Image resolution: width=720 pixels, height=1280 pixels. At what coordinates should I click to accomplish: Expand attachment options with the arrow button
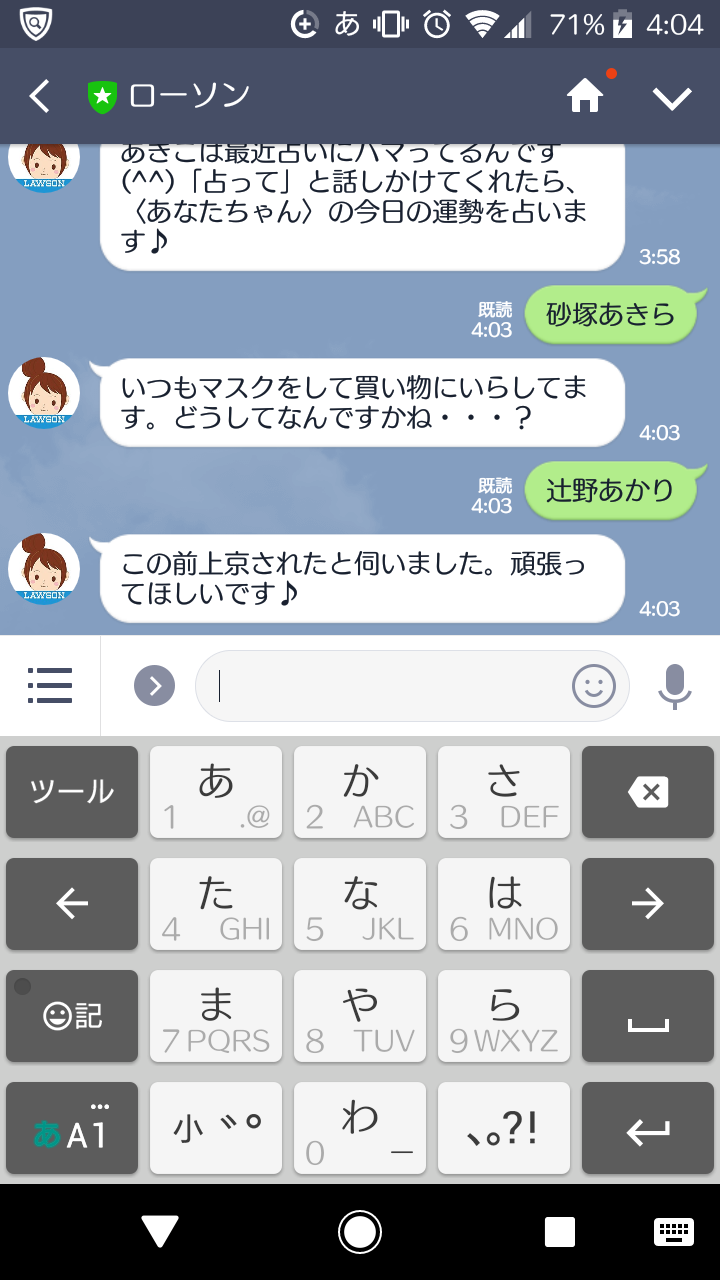coord(154,686)
